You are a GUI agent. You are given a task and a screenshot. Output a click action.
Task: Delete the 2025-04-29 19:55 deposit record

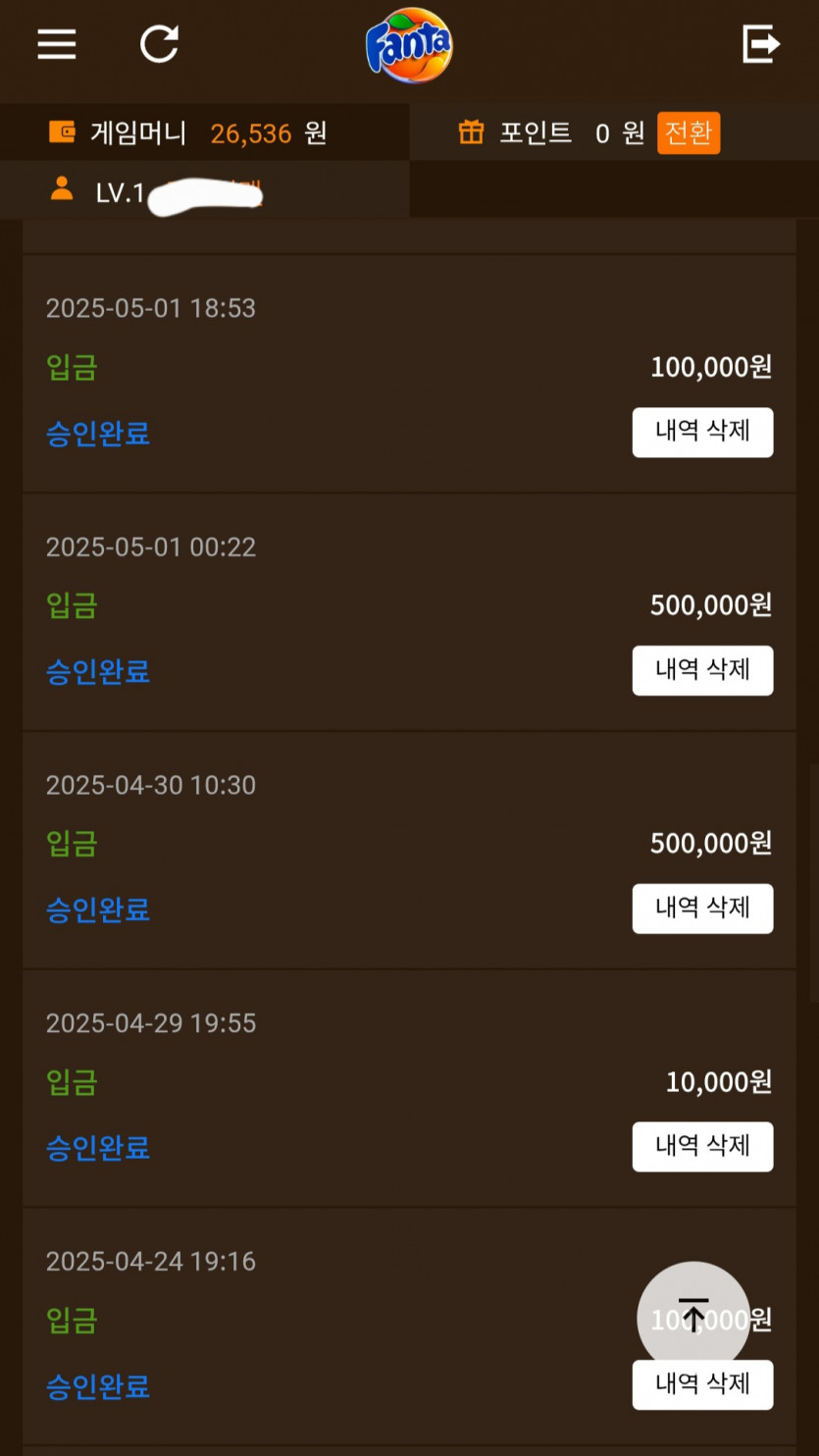[x=702, y=1147]
